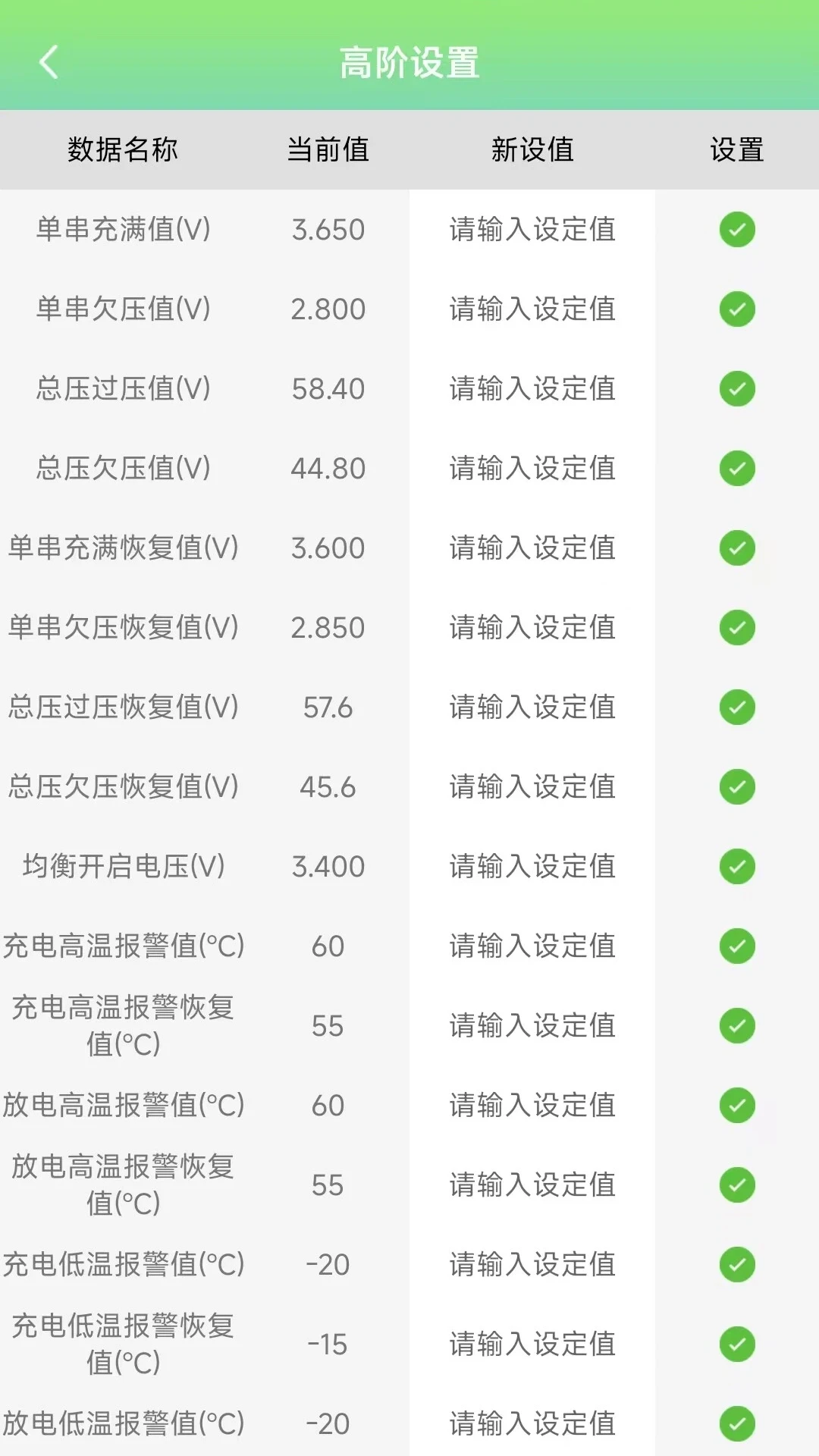Click the 单串充满值 input field
Screen dimensions: 819x1456
(x=531, y=230)
